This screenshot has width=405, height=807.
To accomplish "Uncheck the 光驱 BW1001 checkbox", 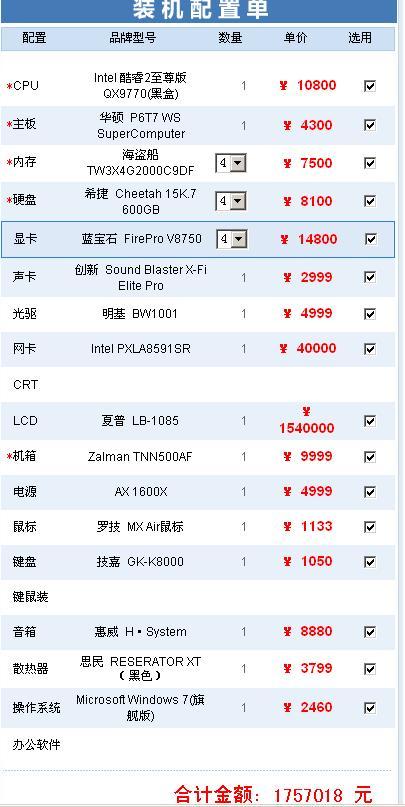I will point(369,313).
